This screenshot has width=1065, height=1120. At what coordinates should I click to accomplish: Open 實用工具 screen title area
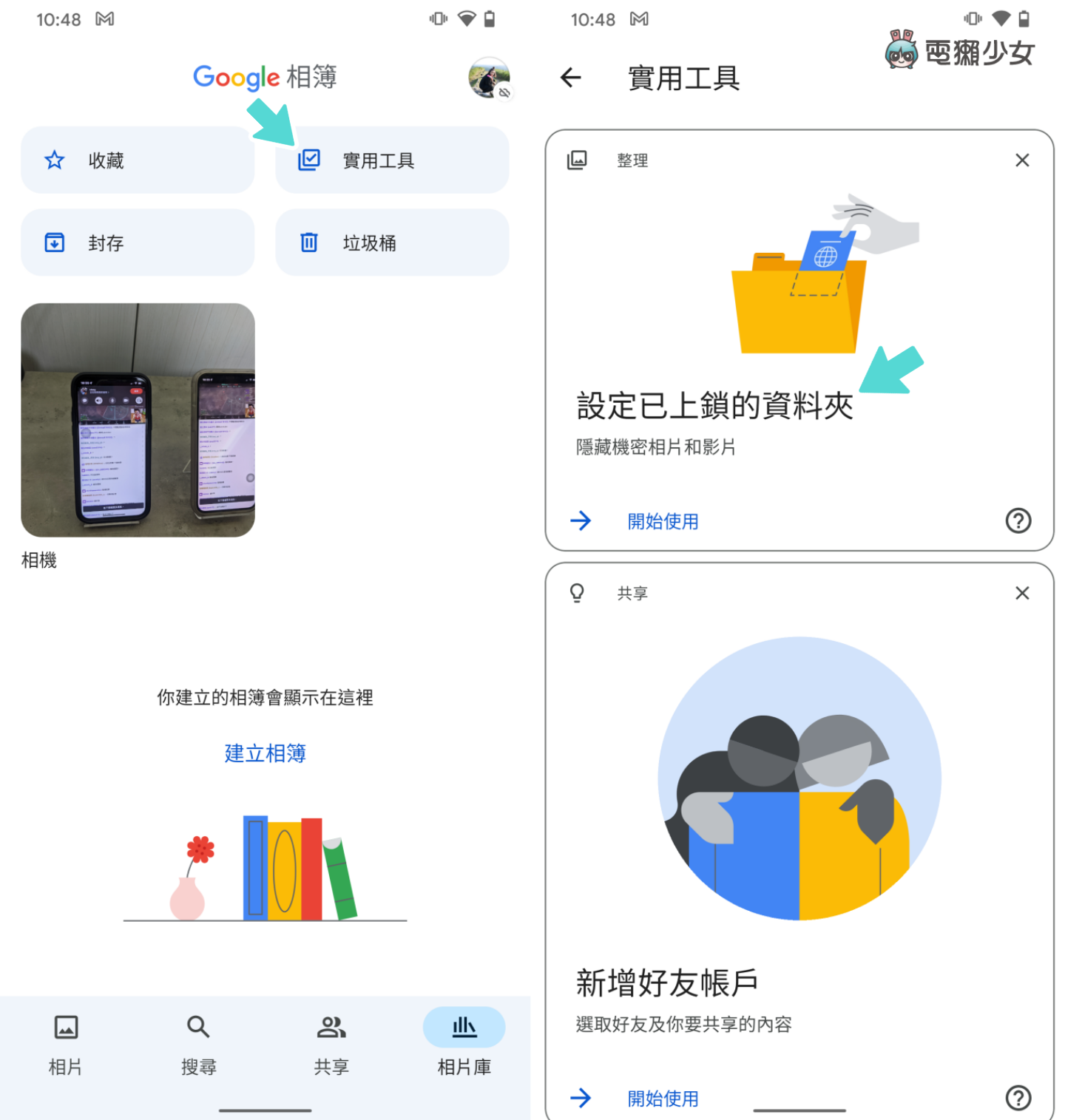[x=683, y=78]
